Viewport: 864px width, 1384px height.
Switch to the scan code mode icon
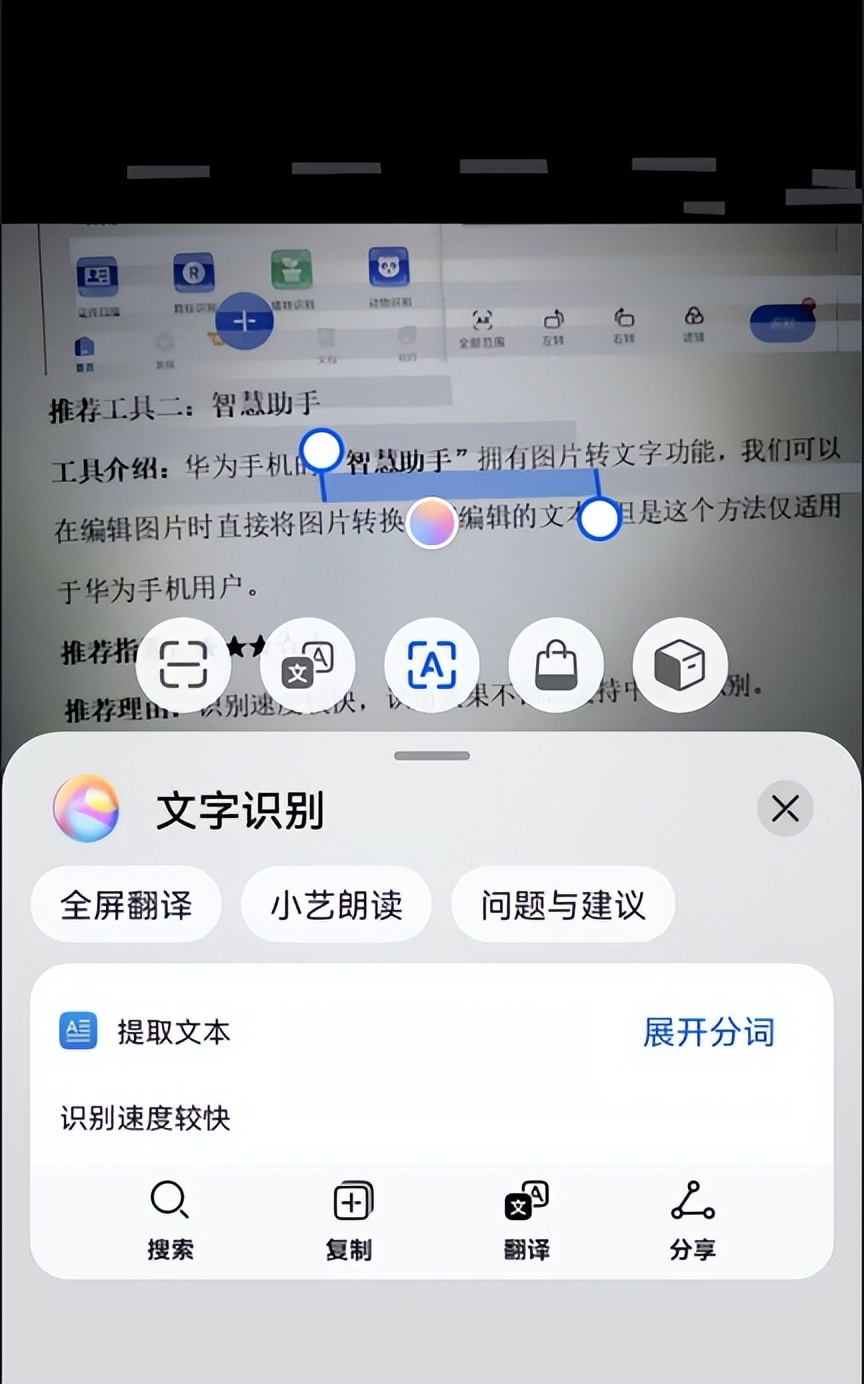[184, 664]
